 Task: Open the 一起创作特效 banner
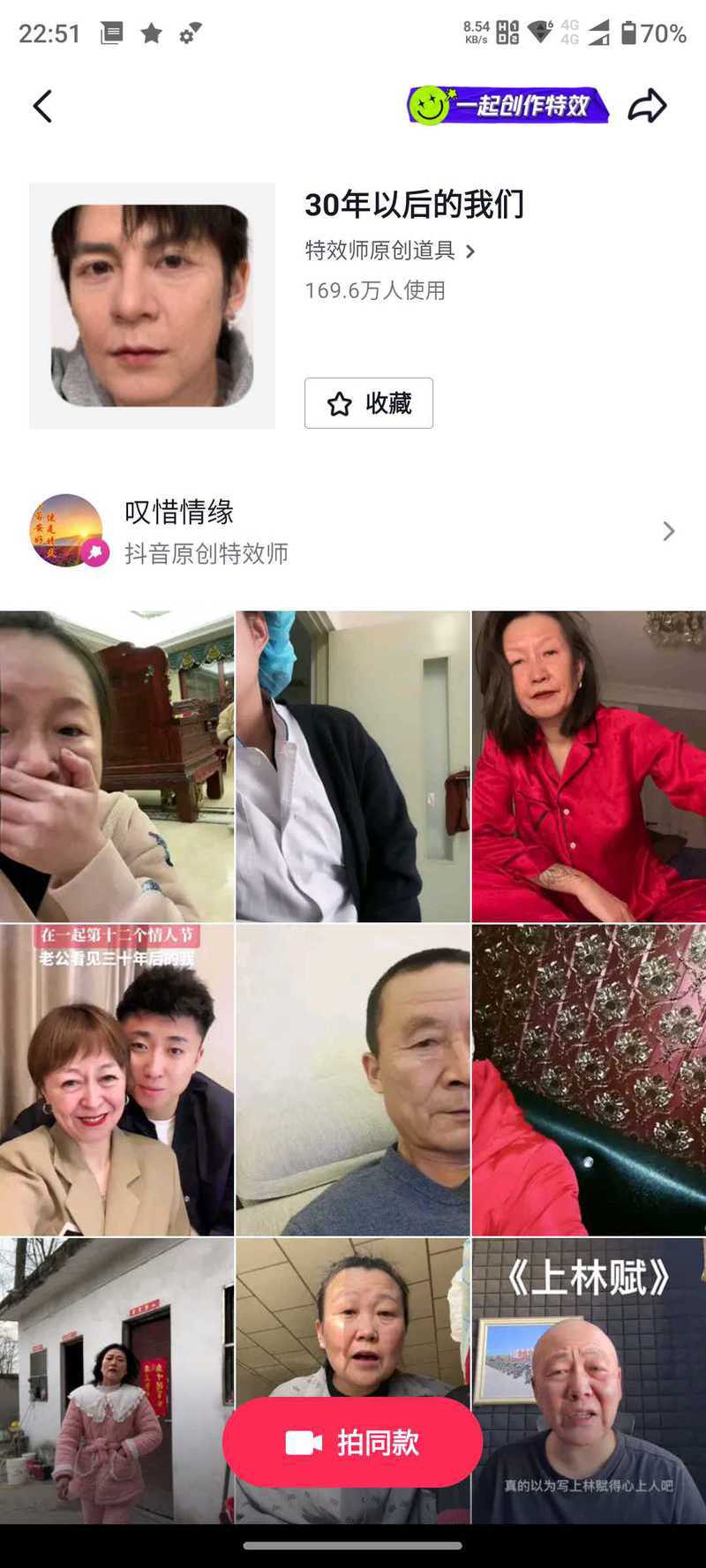point(507,106)
